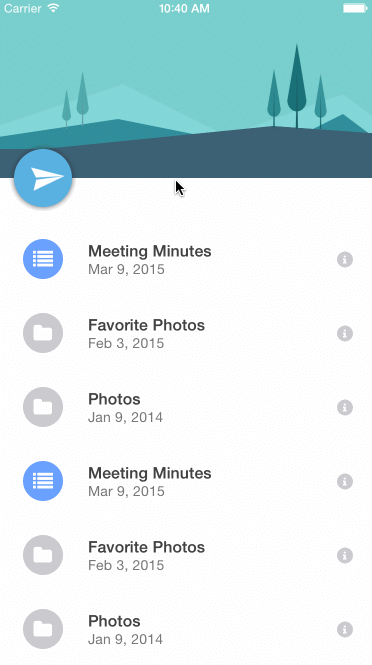
Task: Show info for the first Favorite Photos
Action: (x=345, y=333)
